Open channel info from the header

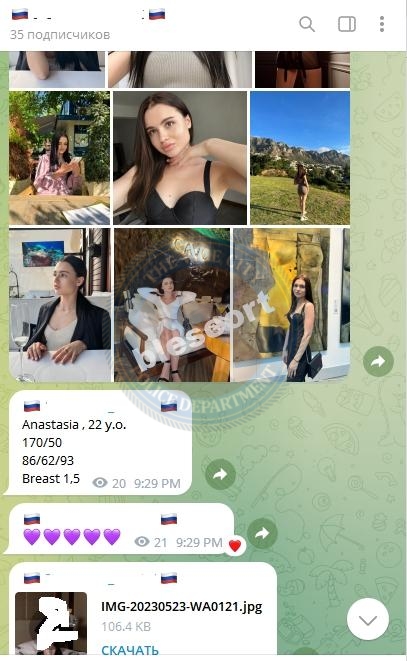pos(88,24)
